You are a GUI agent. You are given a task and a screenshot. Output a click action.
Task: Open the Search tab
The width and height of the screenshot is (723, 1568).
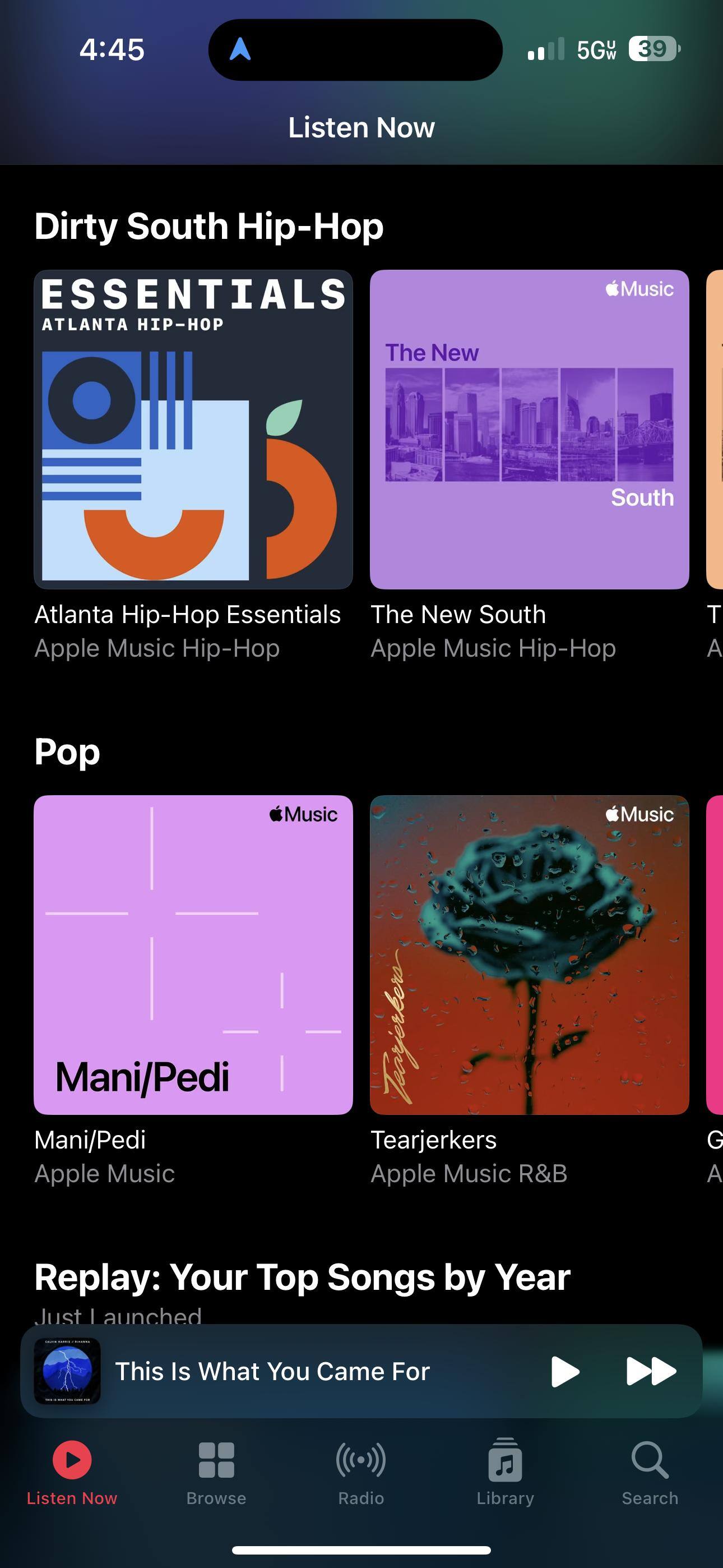coord(650,1472)
